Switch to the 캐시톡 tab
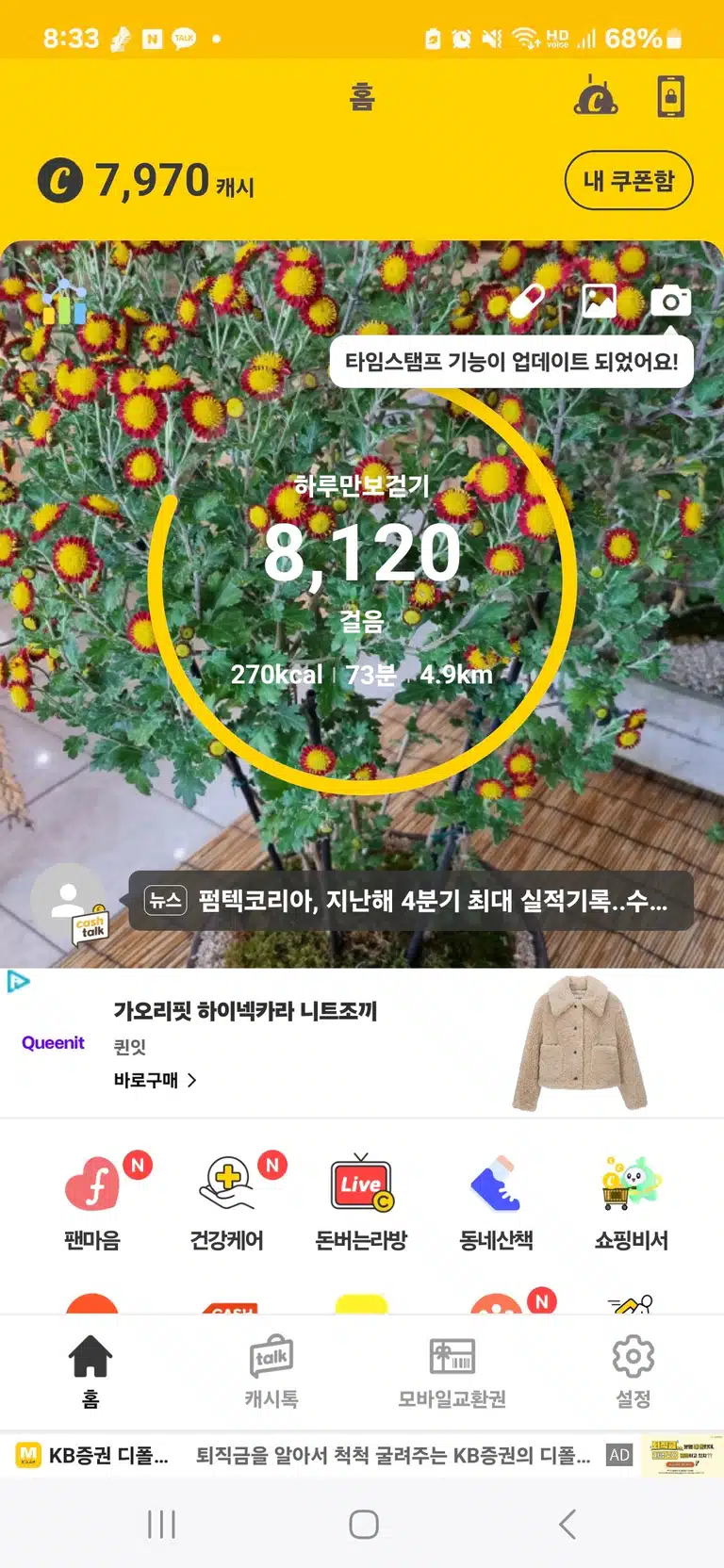The width and height of the screenshot is (724, 1568). click(271, 1371)
